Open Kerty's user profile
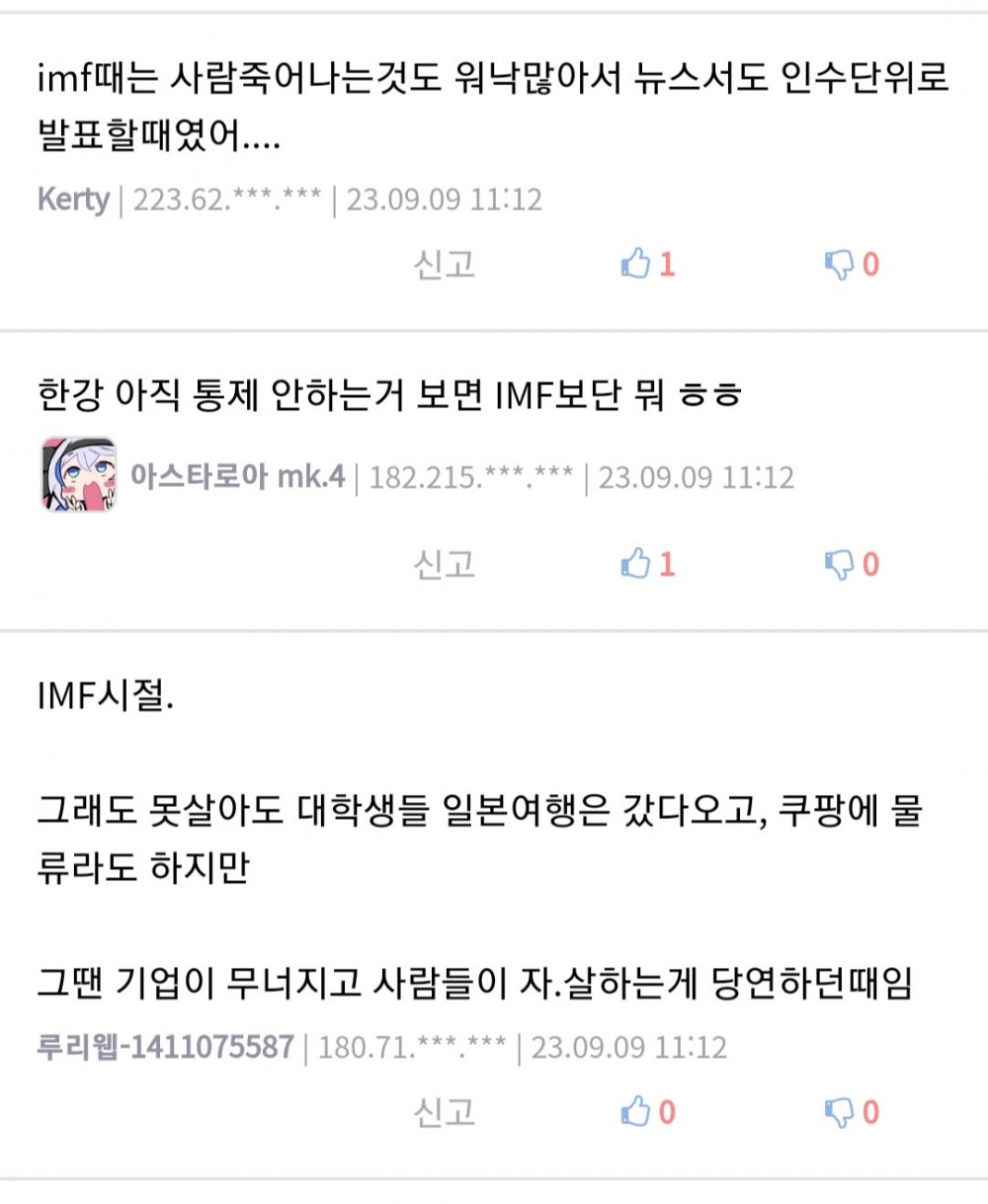The height and width of the screenshot is (1204, 988). click(x=73, y=200)
